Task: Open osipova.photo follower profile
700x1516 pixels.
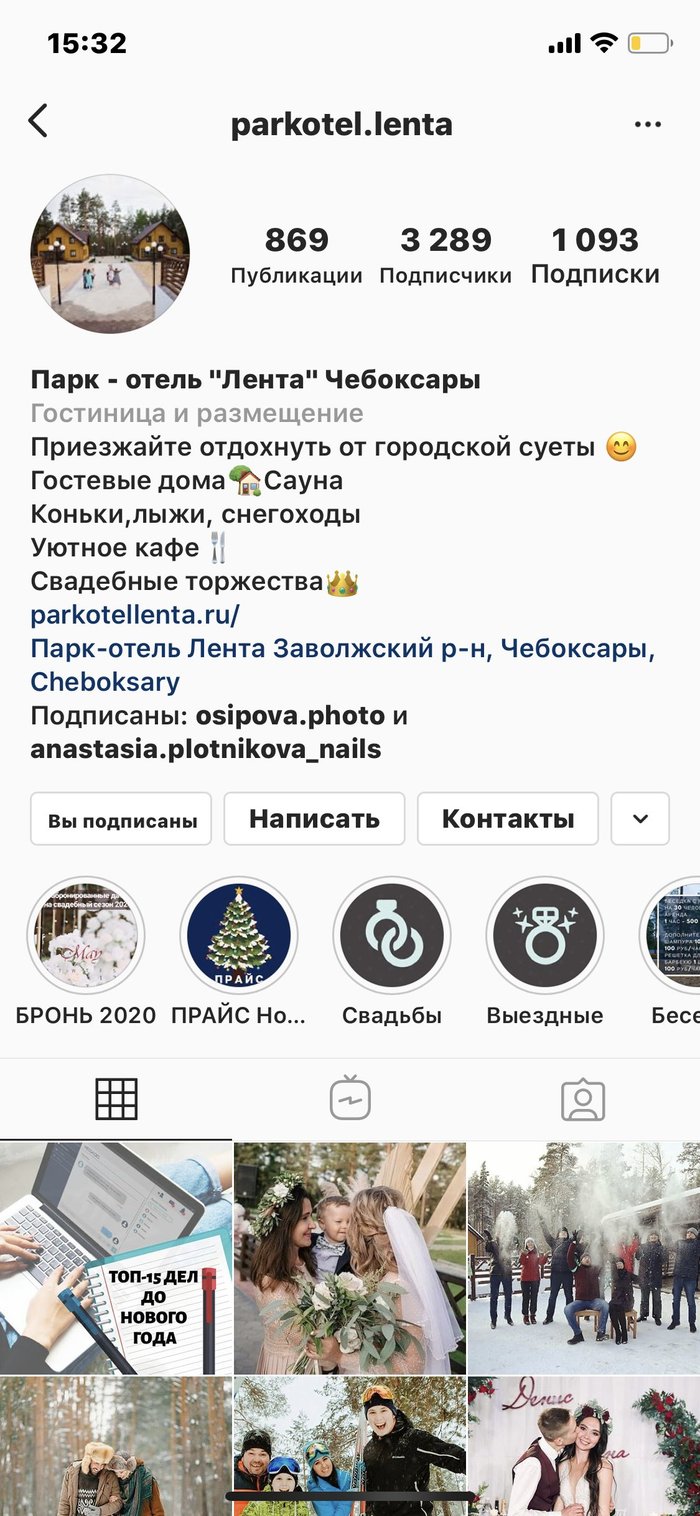Action: 290,716
